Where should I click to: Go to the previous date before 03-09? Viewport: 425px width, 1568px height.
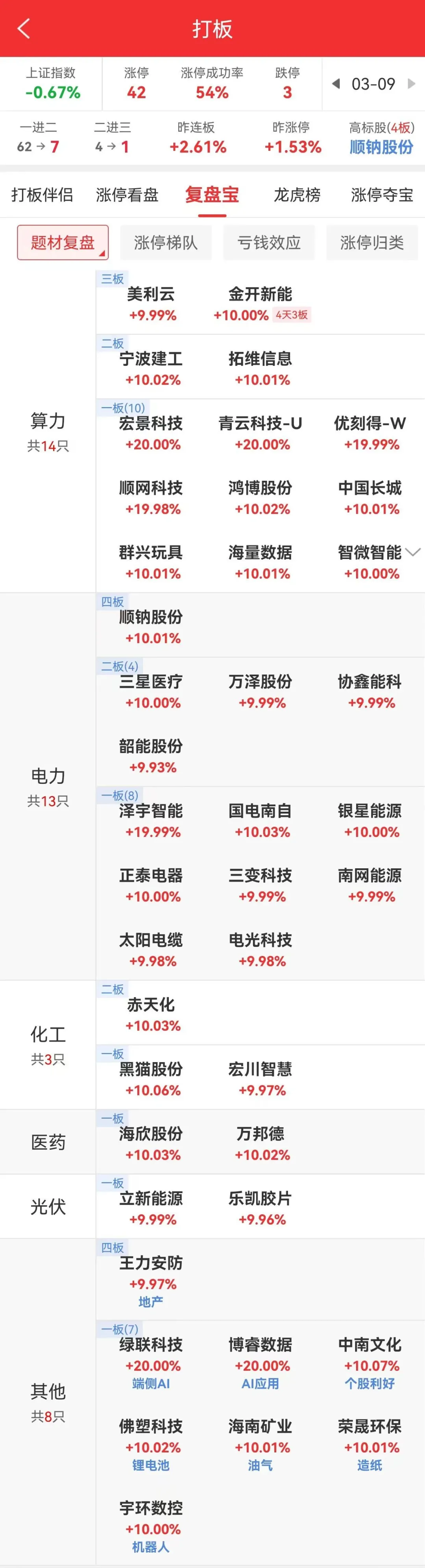336,84
